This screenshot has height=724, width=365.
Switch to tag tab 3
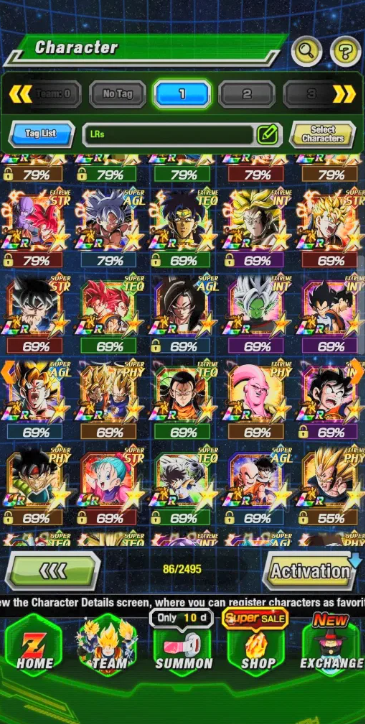(311, 94)
